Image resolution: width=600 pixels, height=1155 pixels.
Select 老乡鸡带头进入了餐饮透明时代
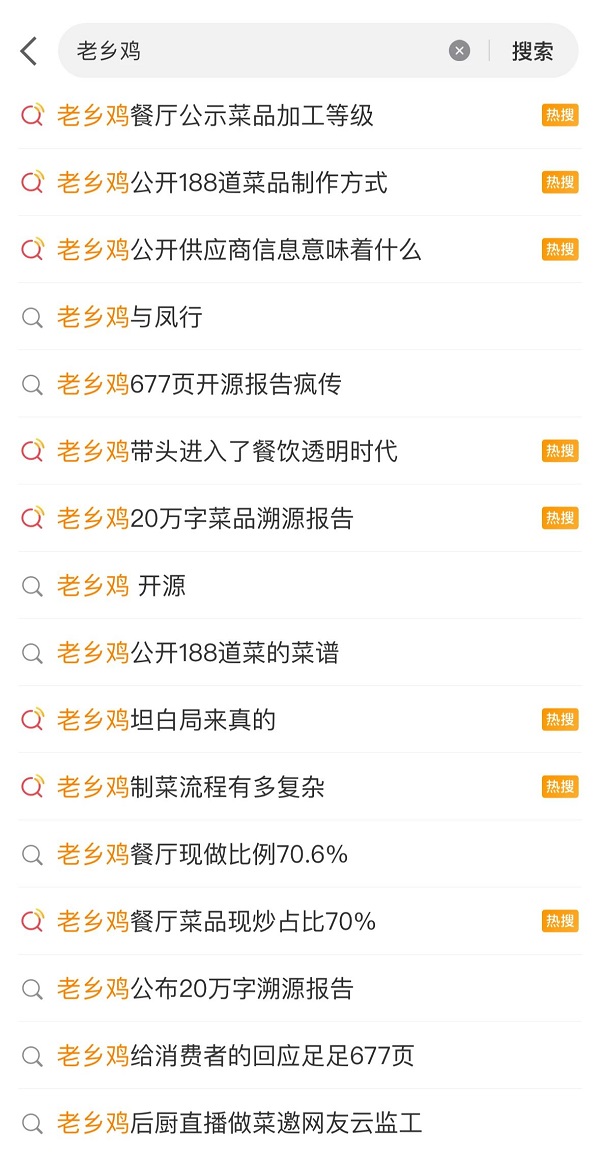[x=300, y=451]
